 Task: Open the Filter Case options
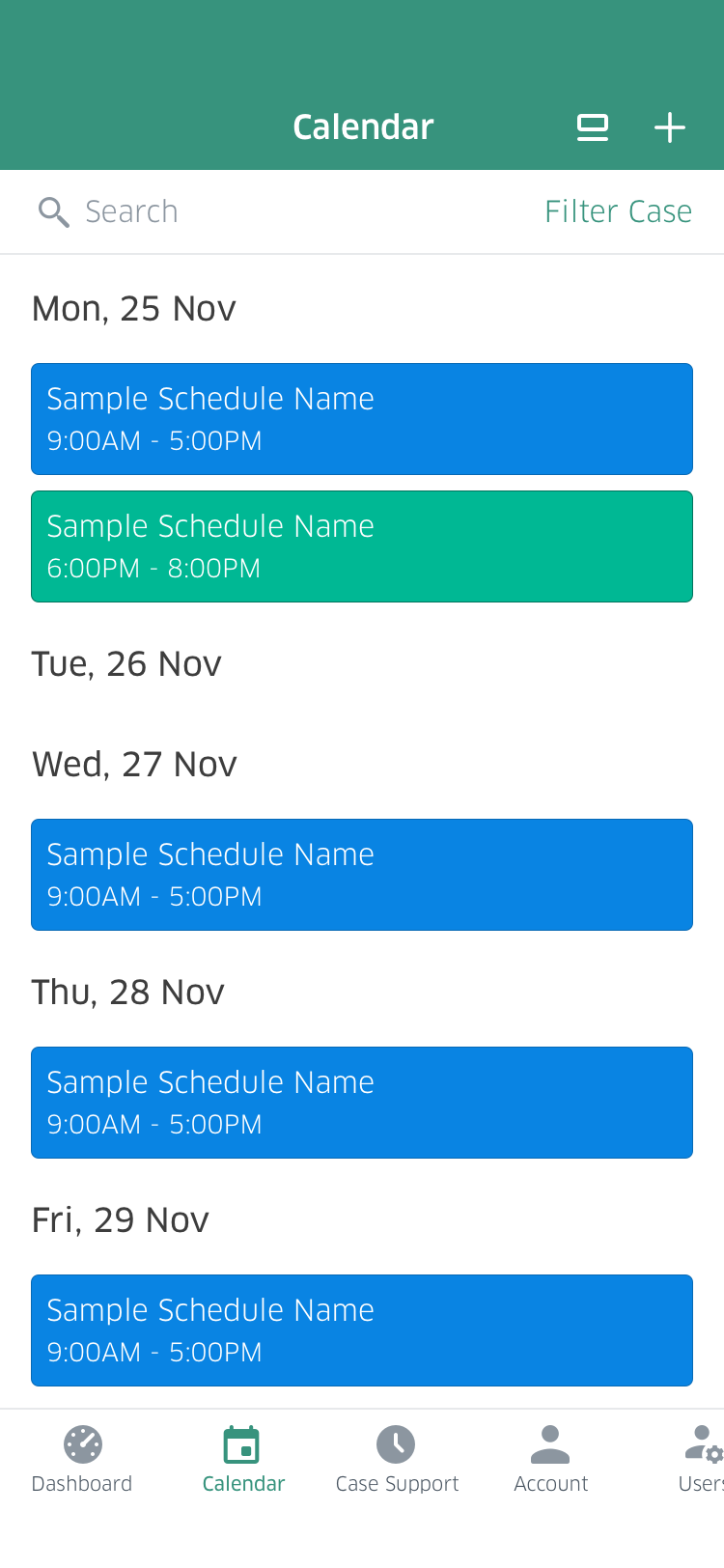coord(618,211)
